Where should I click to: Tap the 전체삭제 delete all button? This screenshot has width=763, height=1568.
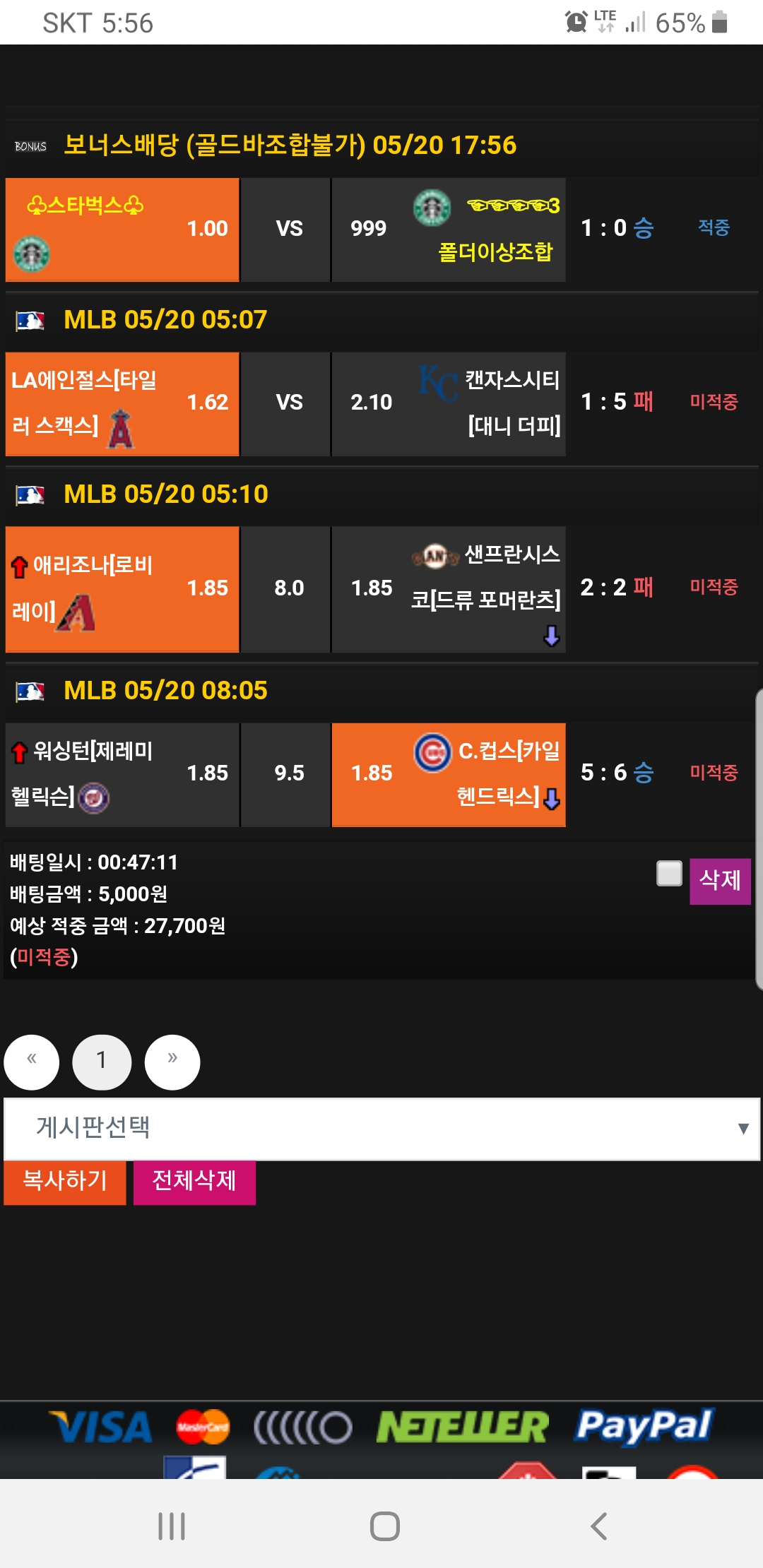tap(194, 1182)
